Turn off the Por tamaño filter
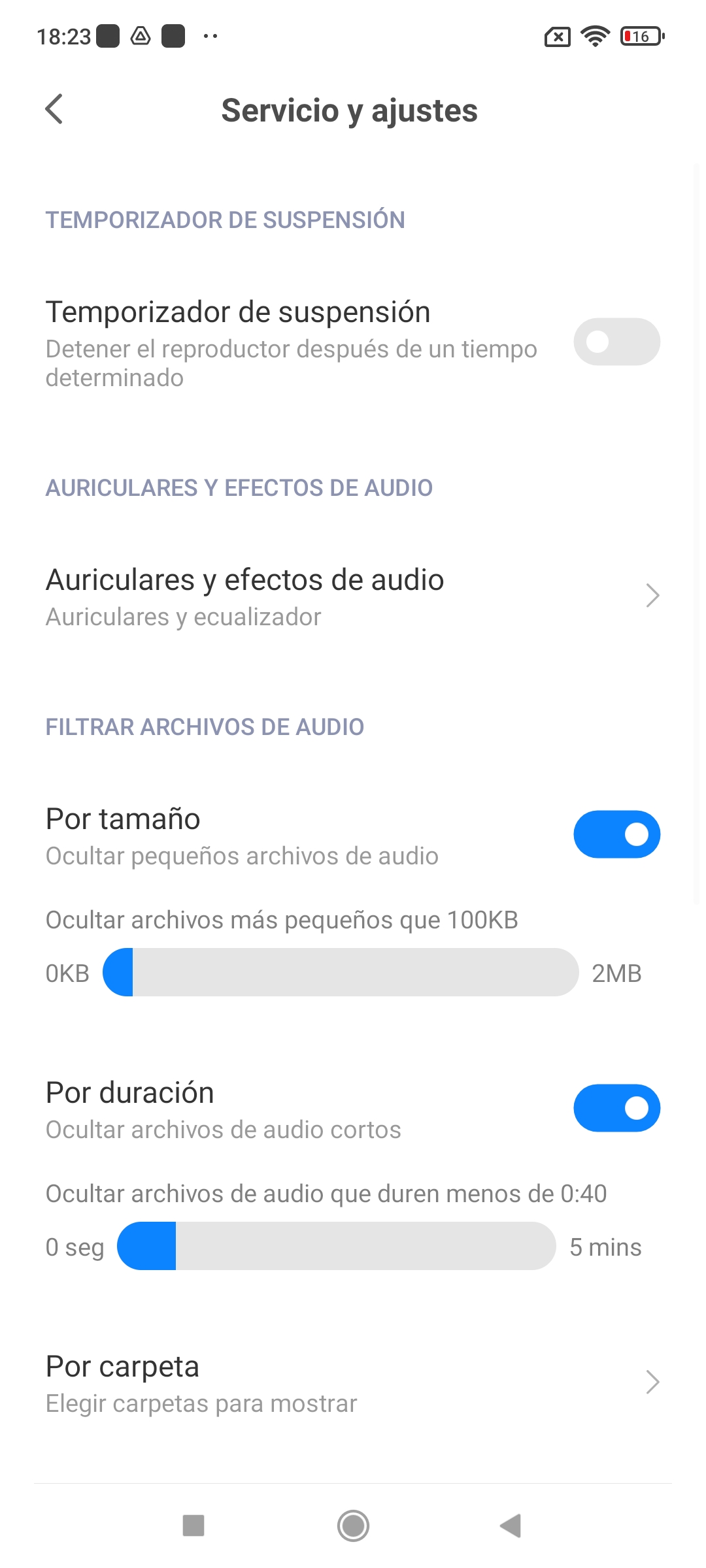Screen dimensions: 706x1568 point(616,834)
